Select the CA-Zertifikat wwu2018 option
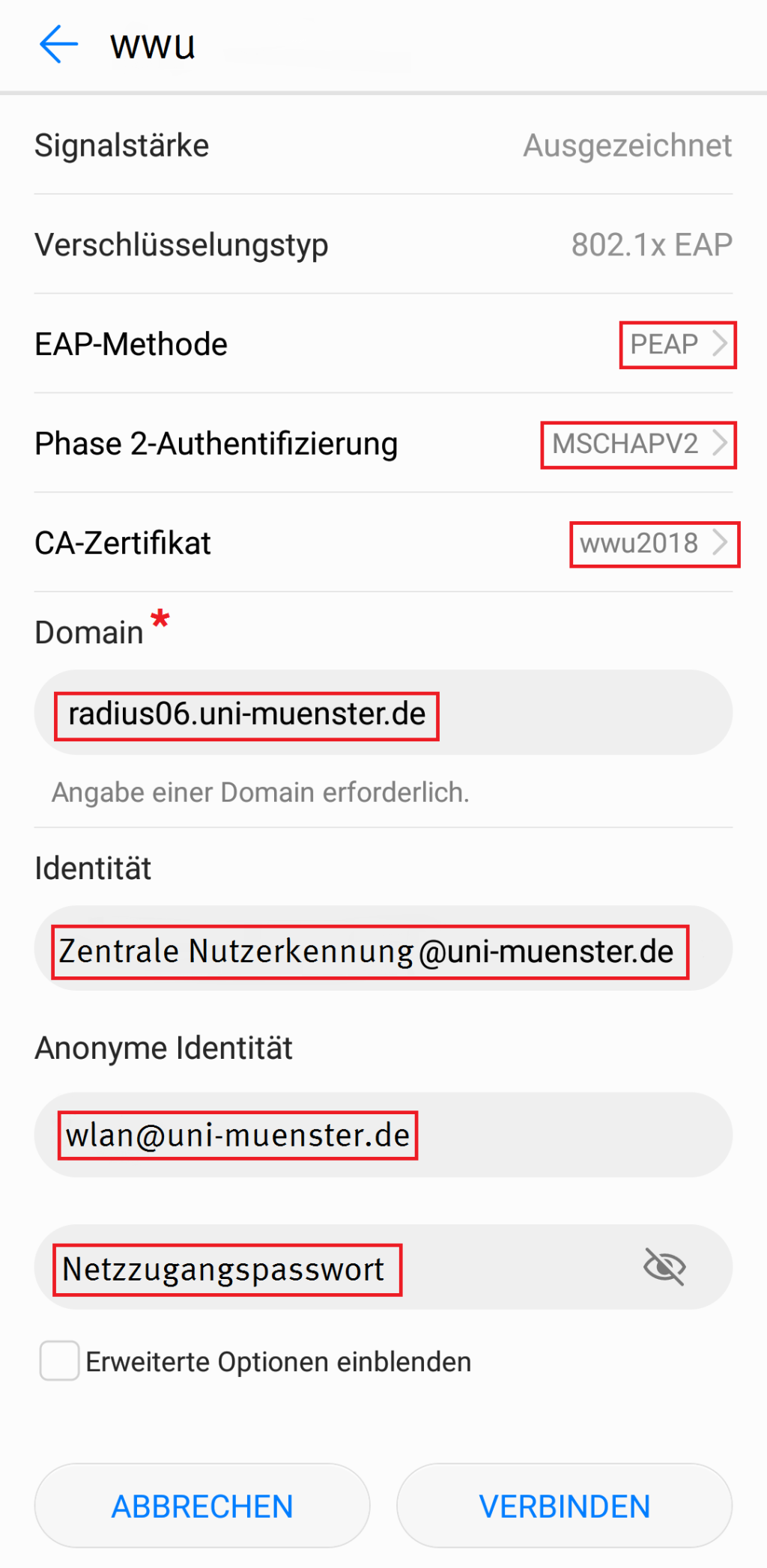Screen dimensions: 767x1568 [x=654, y=544]
